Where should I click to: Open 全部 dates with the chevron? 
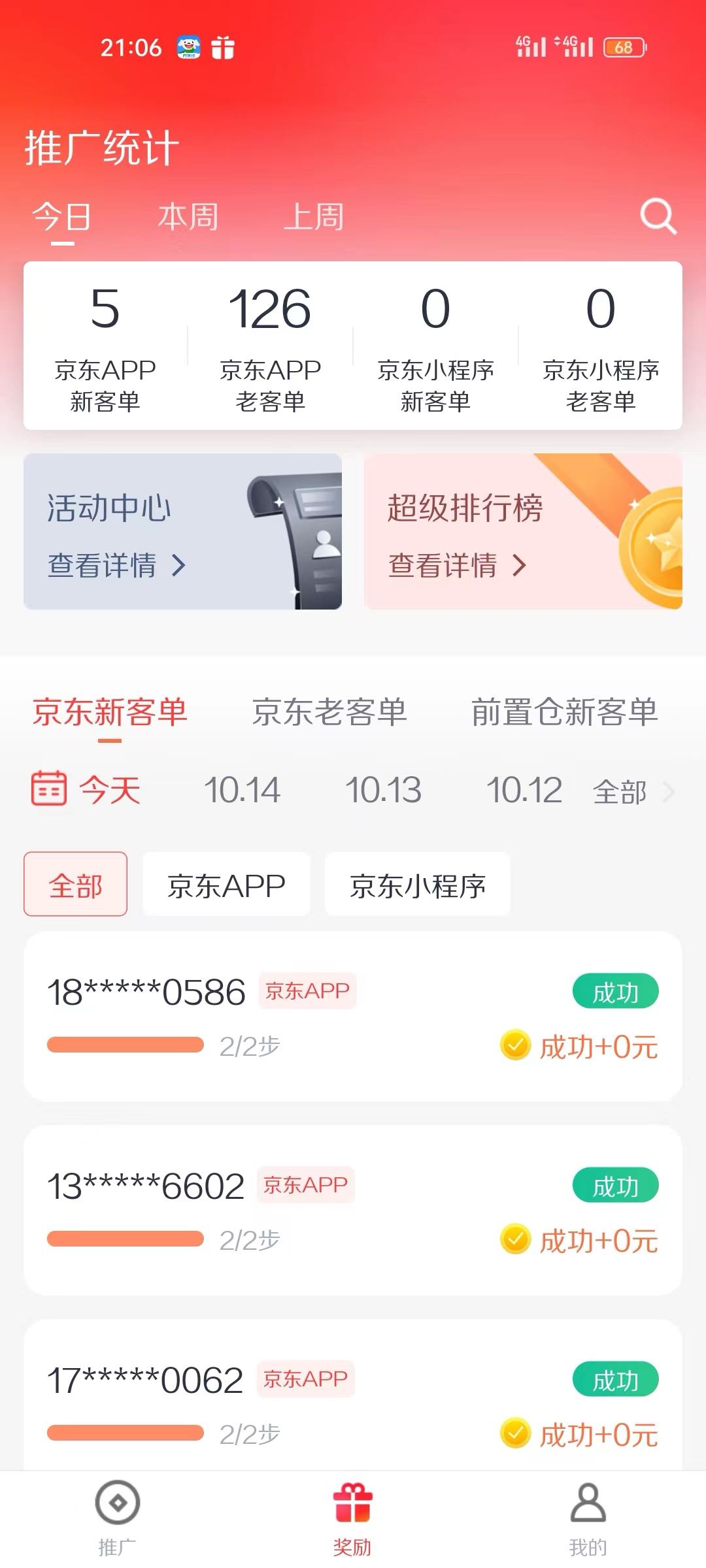tap(632, 792)
